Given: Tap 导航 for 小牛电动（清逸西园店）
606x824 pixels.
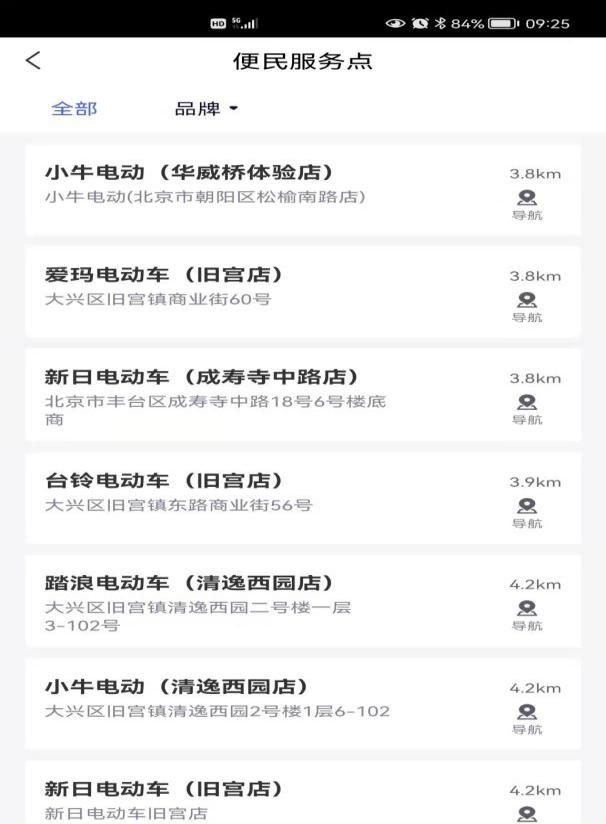Looking at the screenshot, I should point(527,718).
